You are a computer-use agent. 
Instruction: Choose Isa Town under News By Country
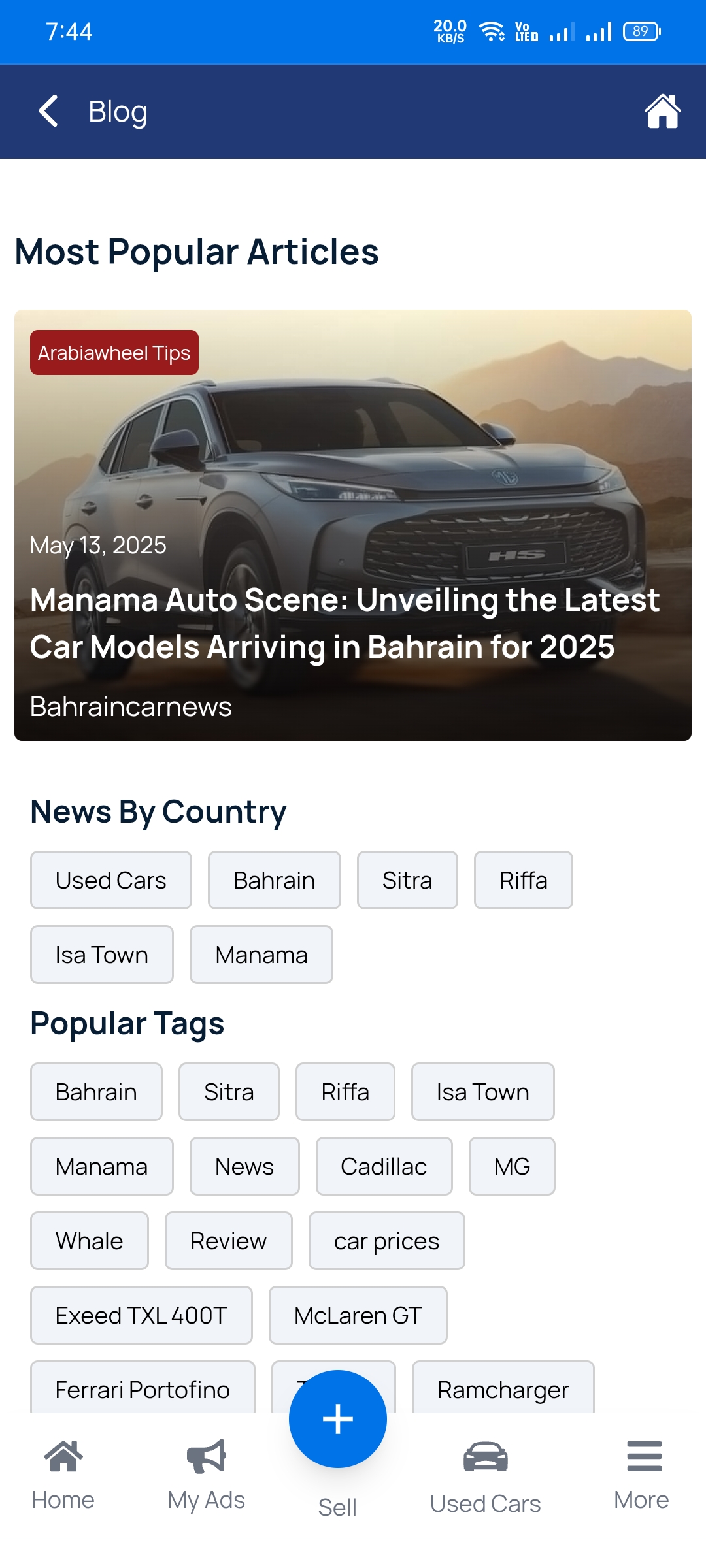point(101,955)
